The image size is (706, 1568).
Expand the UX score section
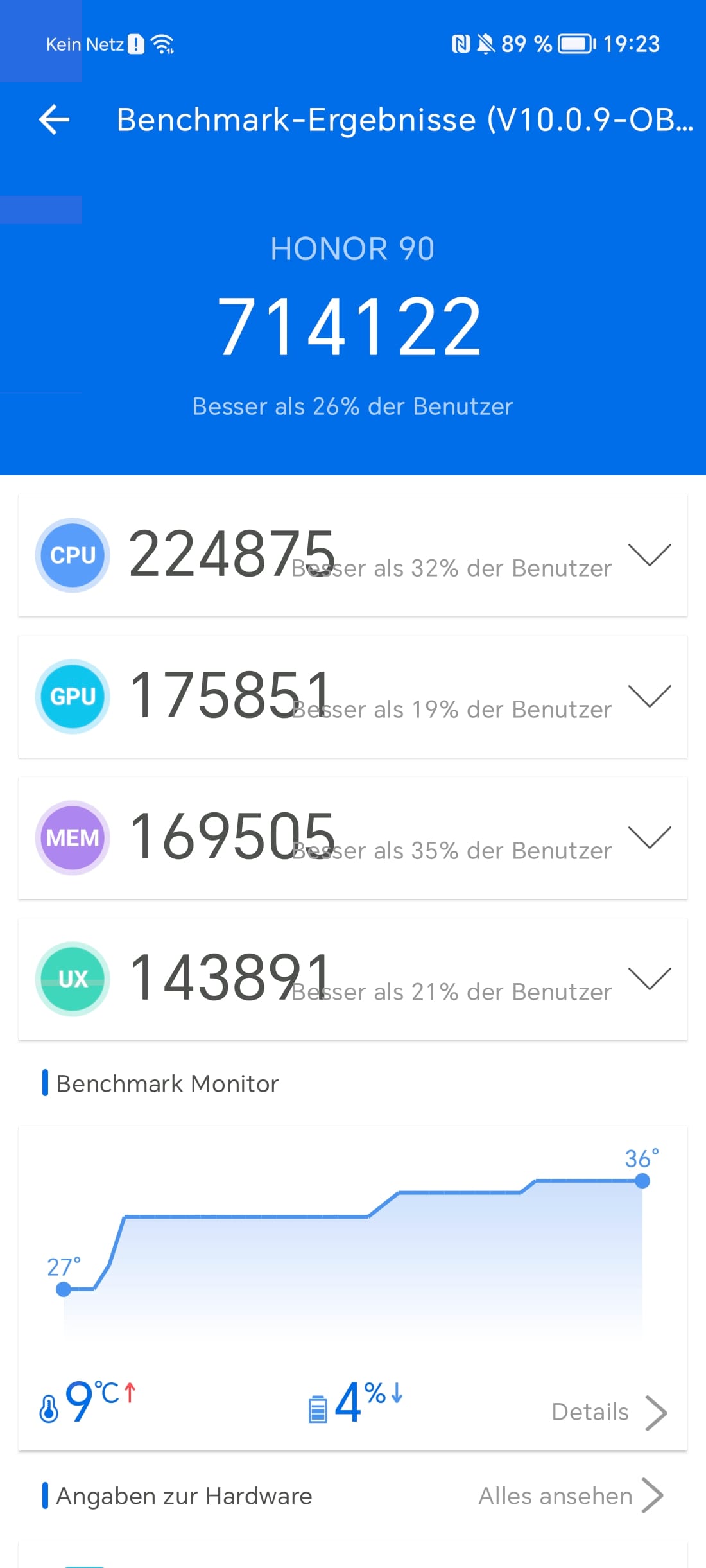coord(649,979)
